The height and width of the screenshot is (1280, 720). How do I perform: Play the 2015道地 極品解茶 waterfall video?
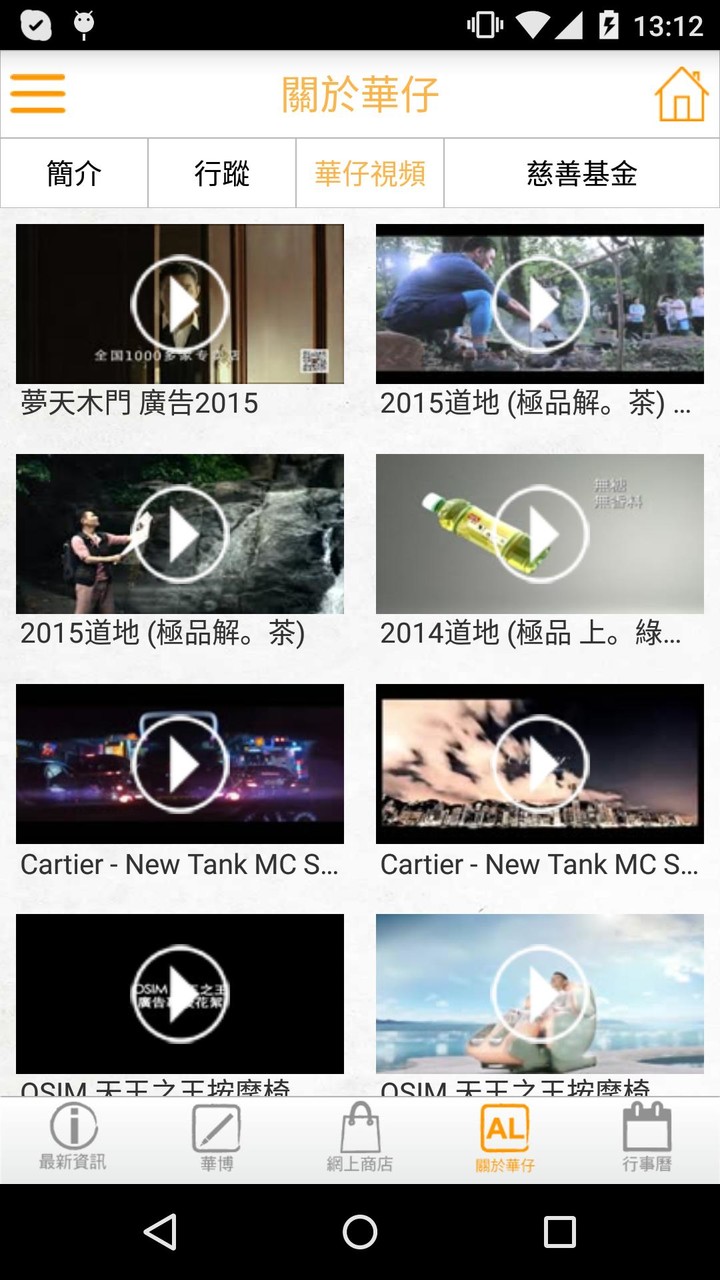(x=179, y=533)
